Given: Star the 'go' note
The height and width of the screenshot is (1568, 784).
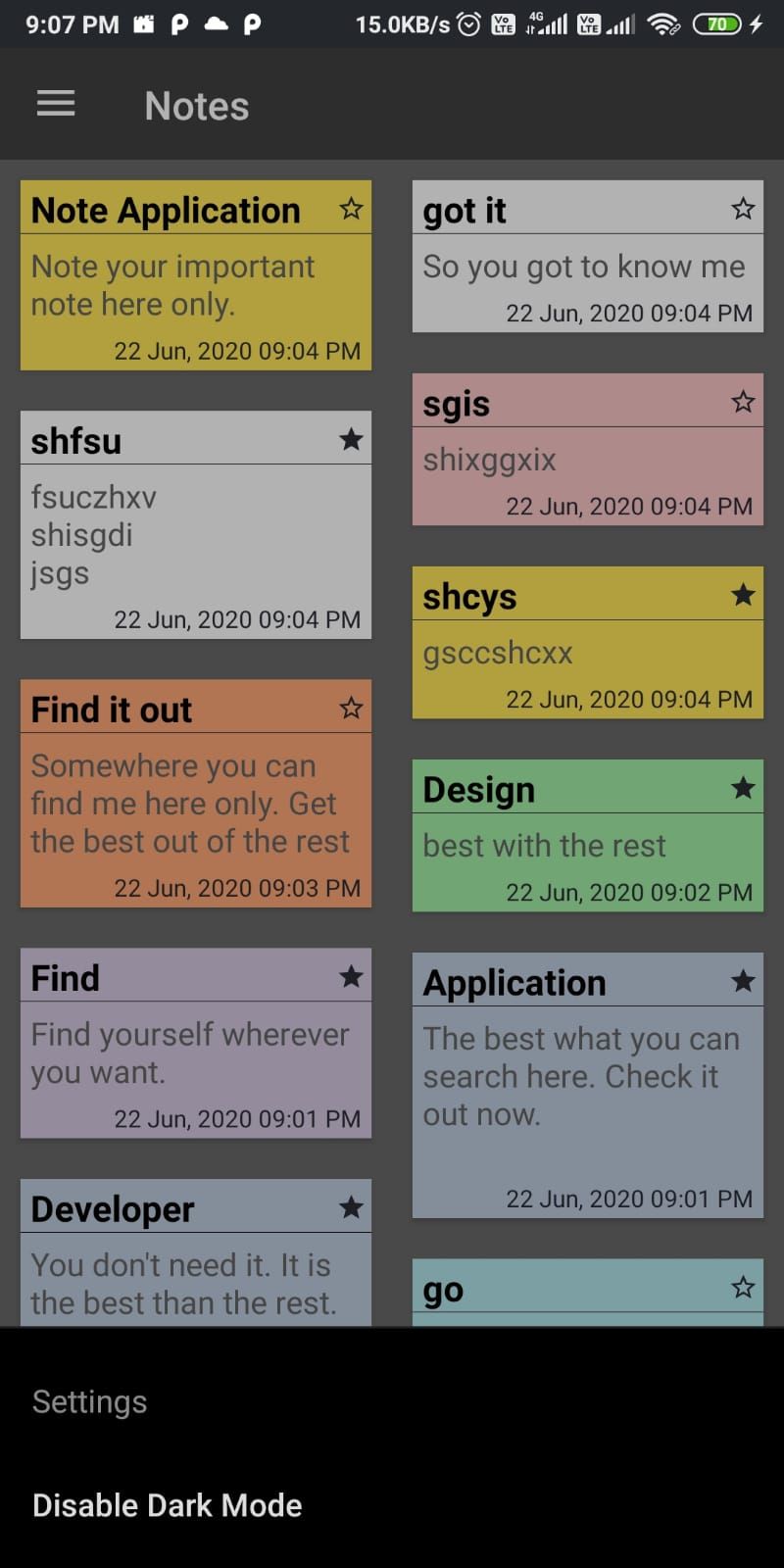Looking at the screenshot, I should point(743,1288).
